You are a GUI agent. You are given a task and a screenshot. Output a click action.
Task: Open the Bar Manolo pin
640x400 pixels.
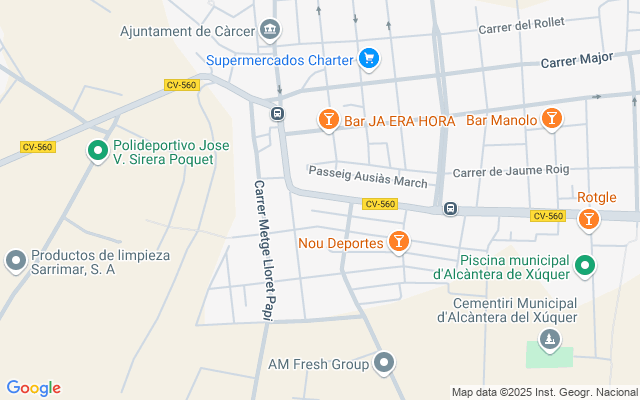tap(551, 120)
